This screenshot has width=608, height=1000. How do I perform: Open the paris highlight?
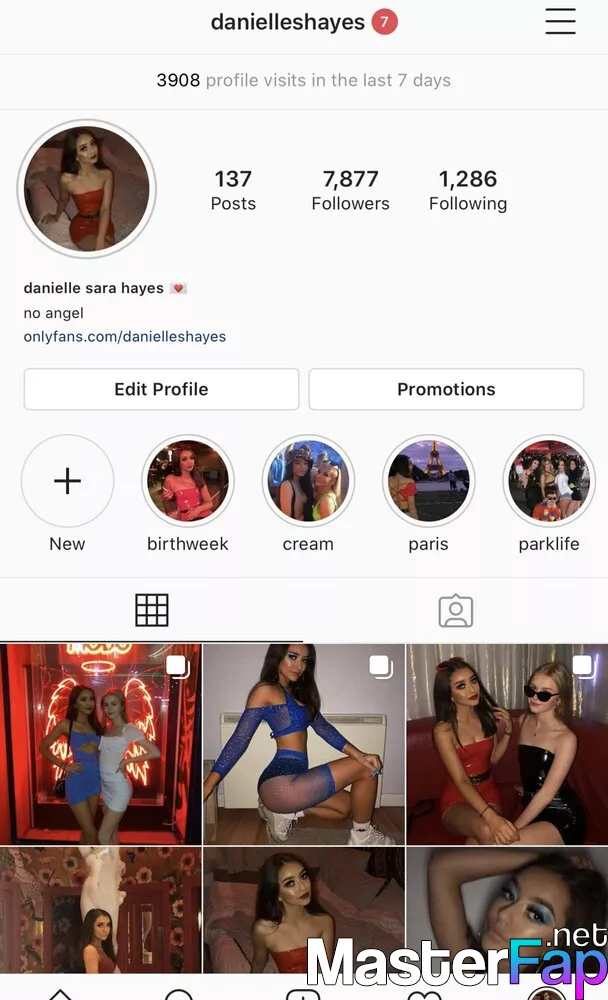coord(428,481)
